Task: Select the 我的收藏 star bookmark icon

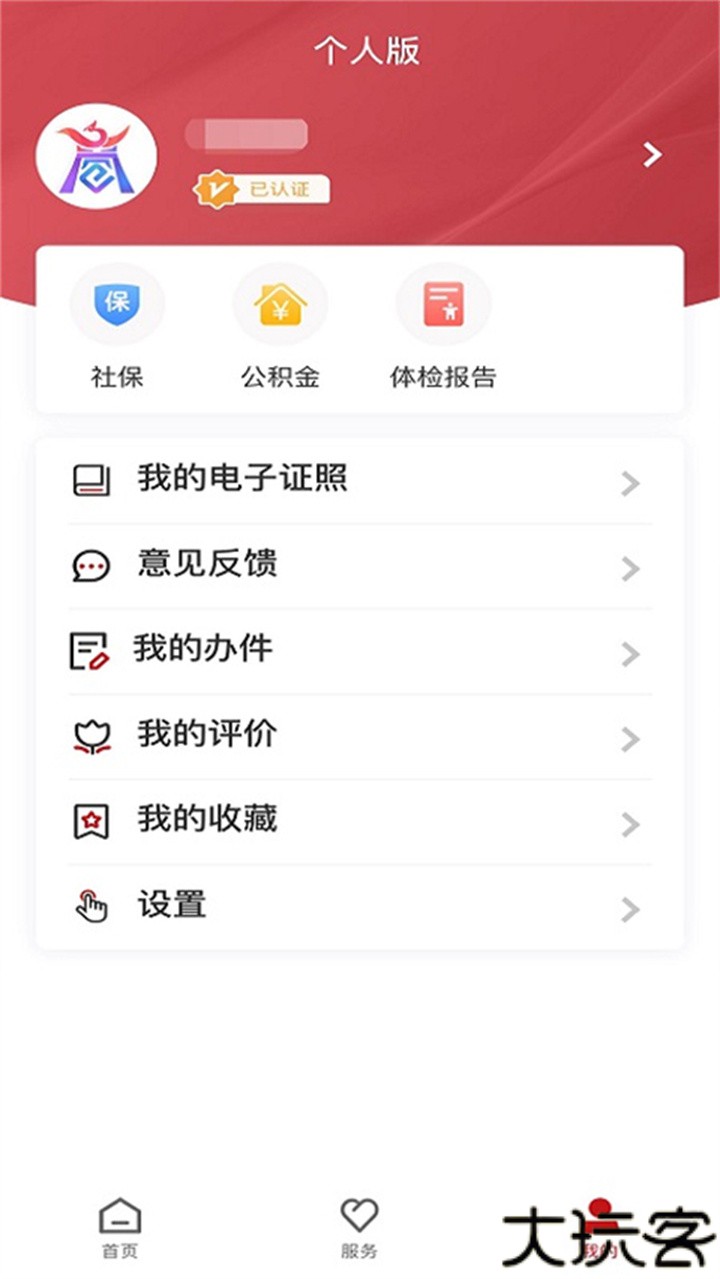Action: point(92,821)
